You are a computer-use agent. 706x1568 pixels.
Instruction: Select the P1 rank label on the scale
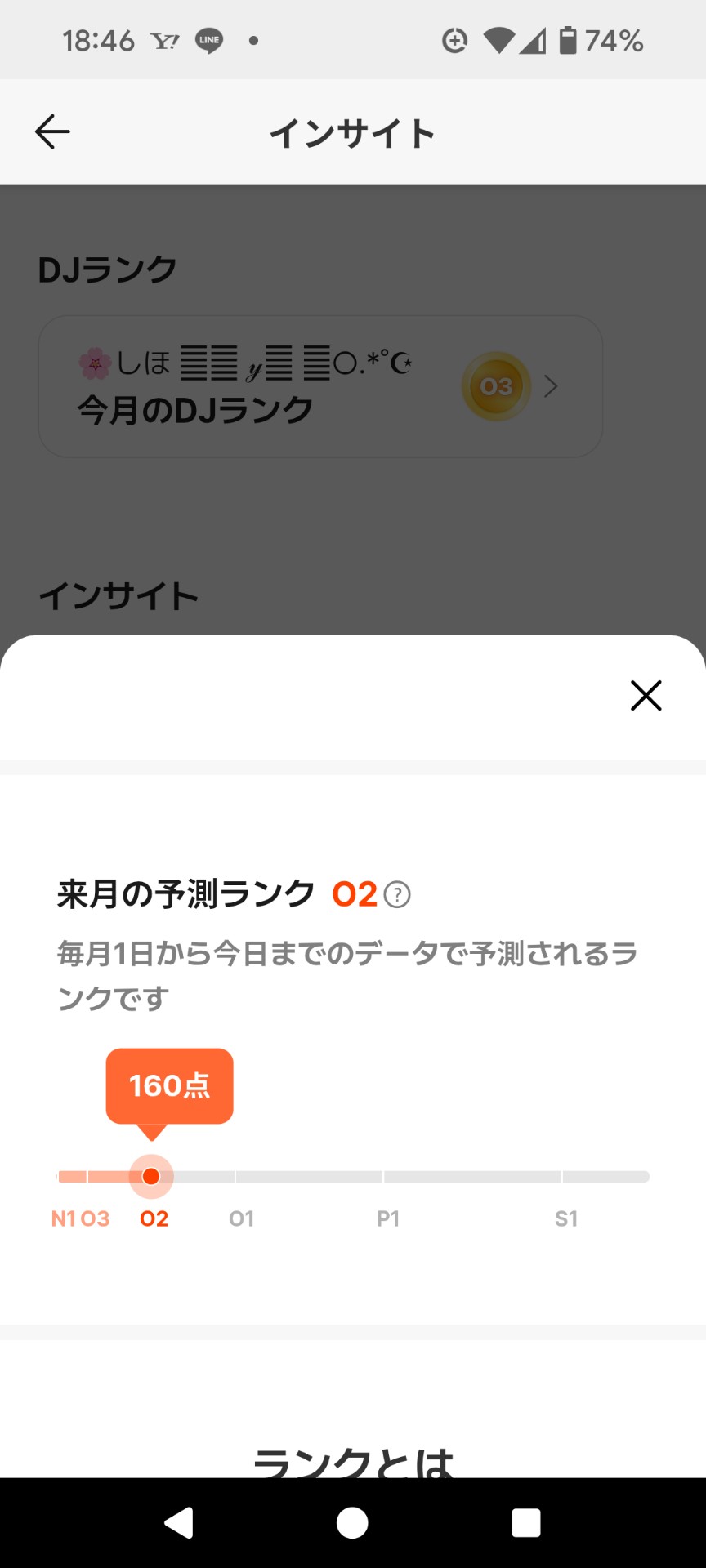coord(387,1218)
